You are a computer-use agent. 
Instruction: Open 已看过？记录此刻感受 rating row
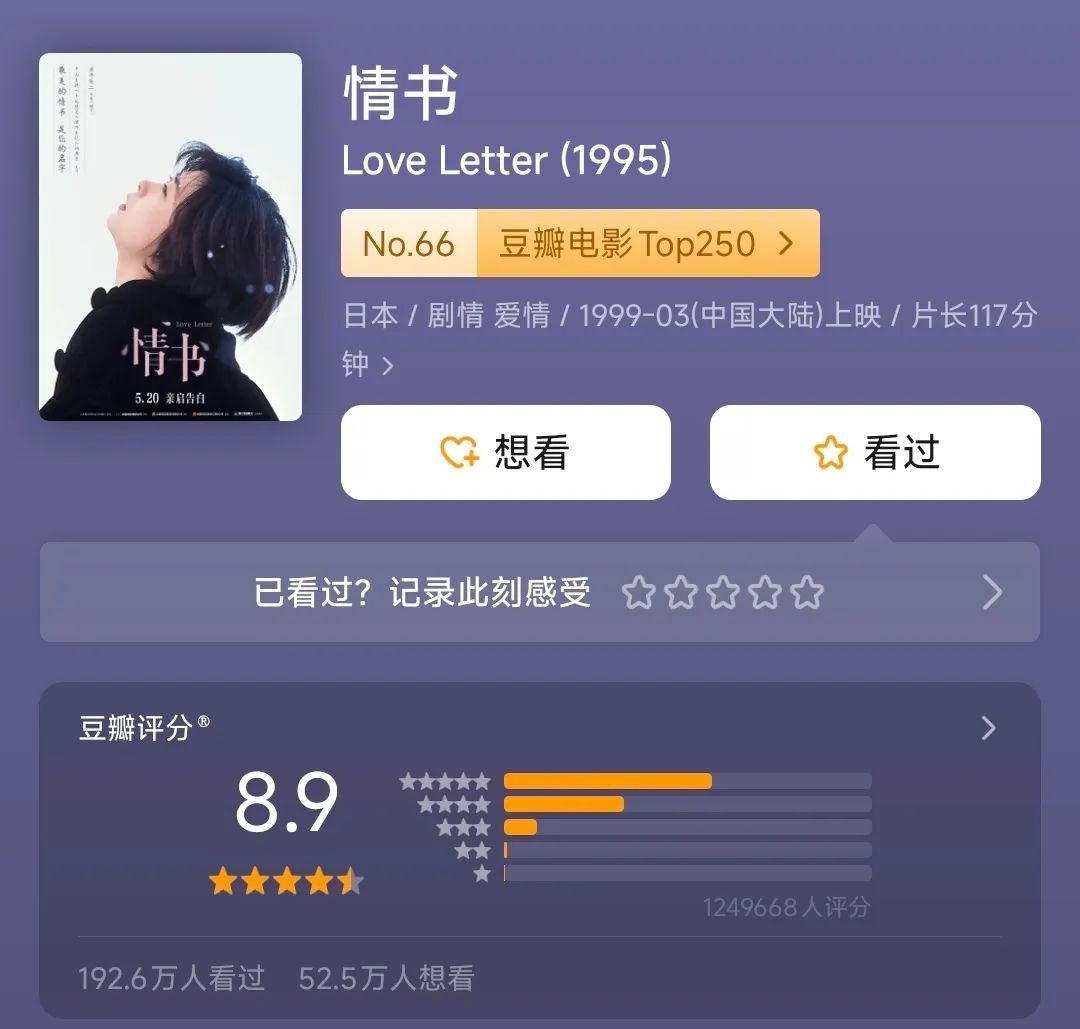[540, 592]
